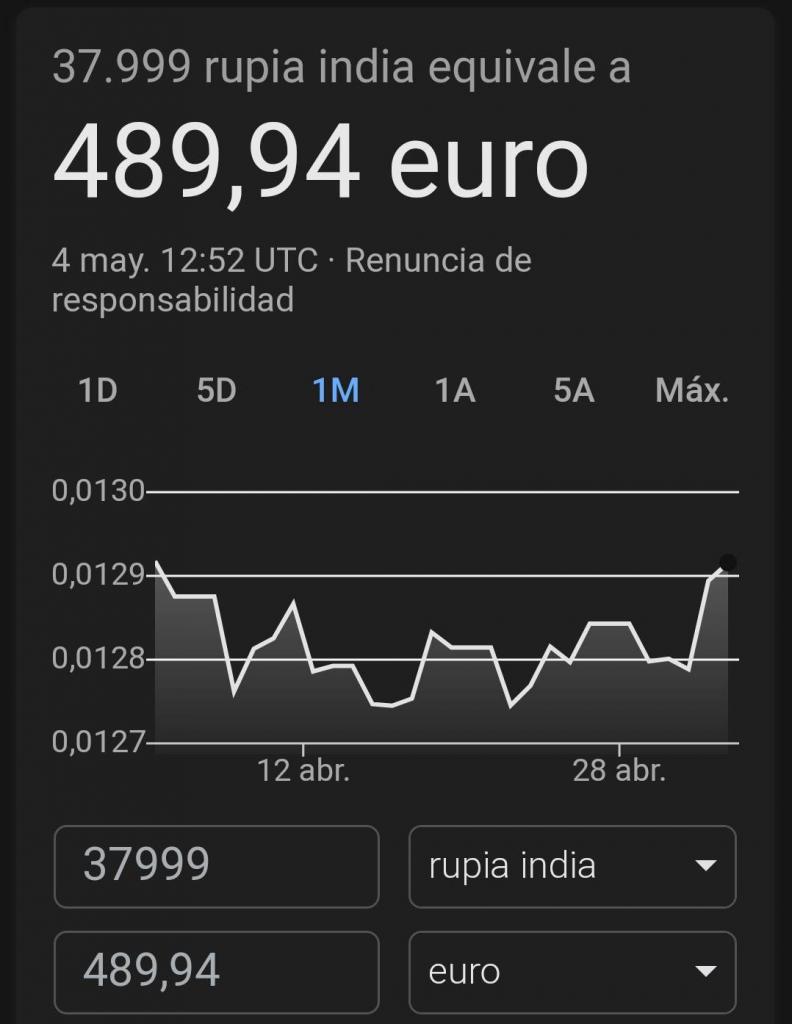Open the euro currency dropdown
This screenshot has width=792, height=1024.
(572, 972)
